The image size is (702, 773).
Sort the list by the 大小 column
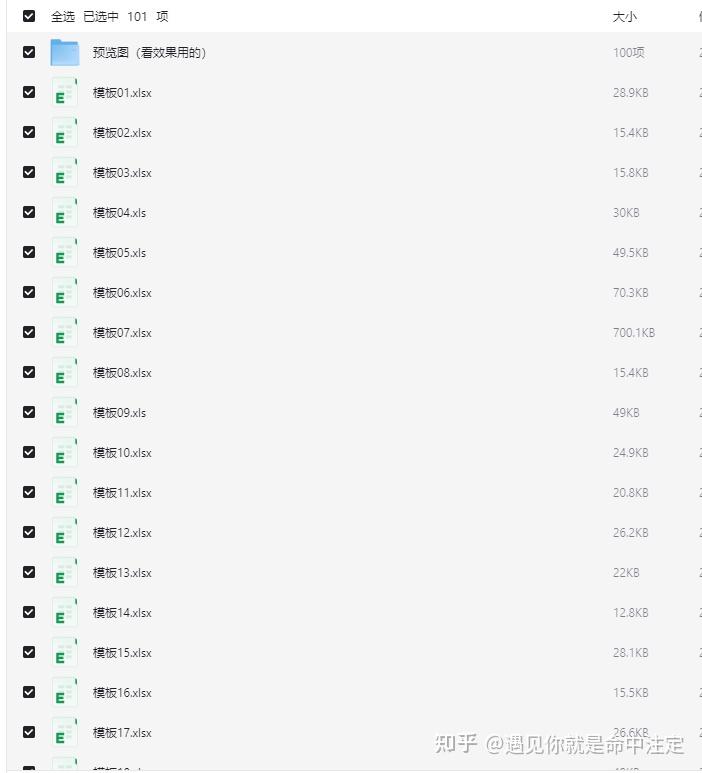pos(624,17)
